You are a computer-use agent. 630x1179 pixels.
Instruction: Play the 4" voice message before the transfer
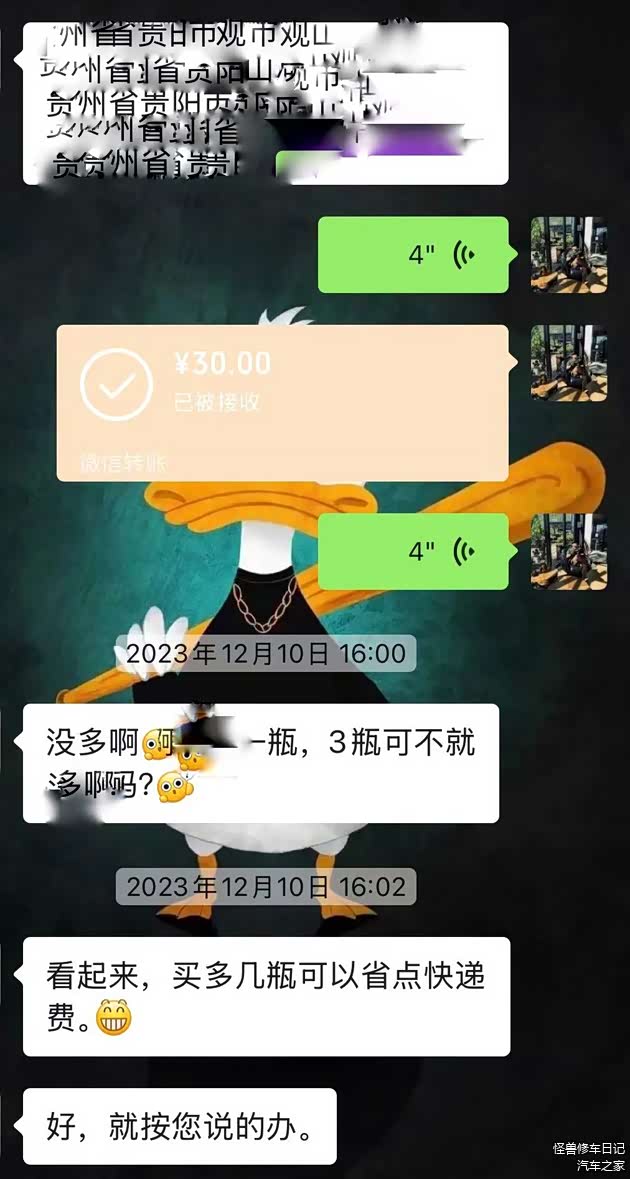[412, 254]
